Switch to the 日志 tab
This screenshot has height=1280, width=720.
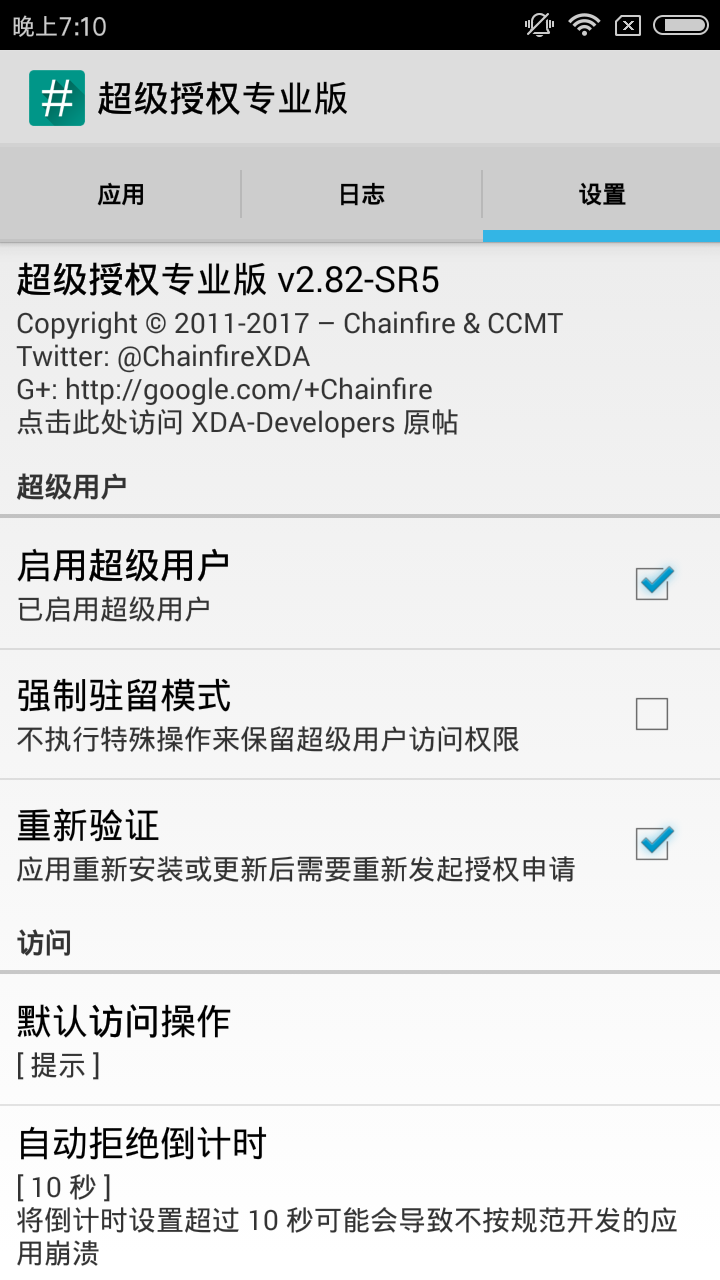[x=361, y=194]
